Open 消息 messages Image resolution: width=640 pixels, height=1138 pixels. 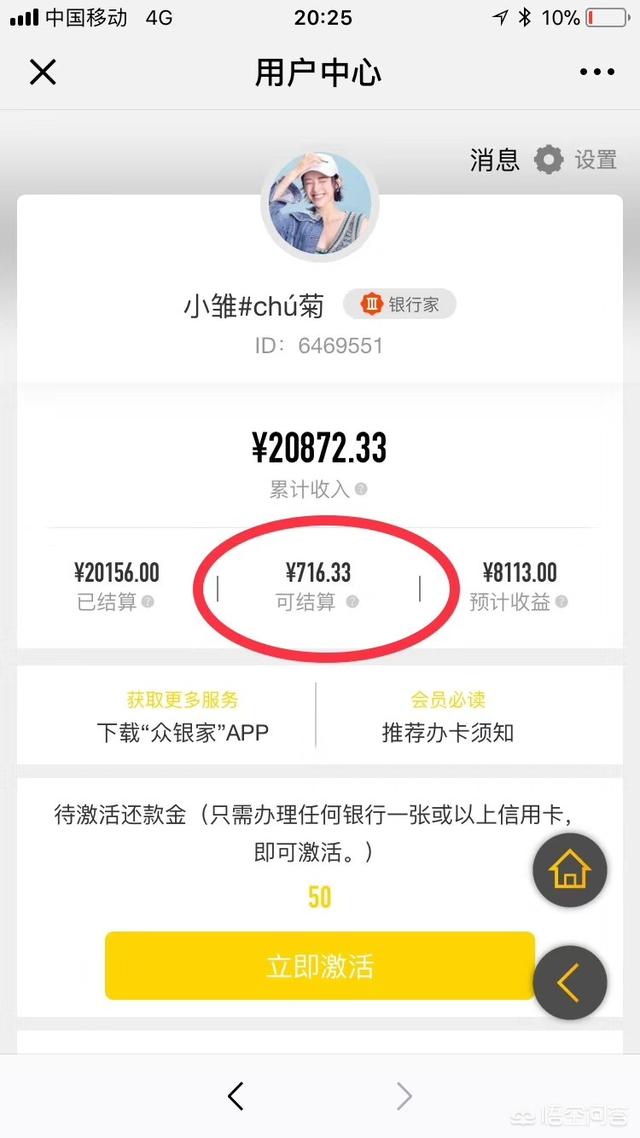pyautogui.click(x=495, y=160)
